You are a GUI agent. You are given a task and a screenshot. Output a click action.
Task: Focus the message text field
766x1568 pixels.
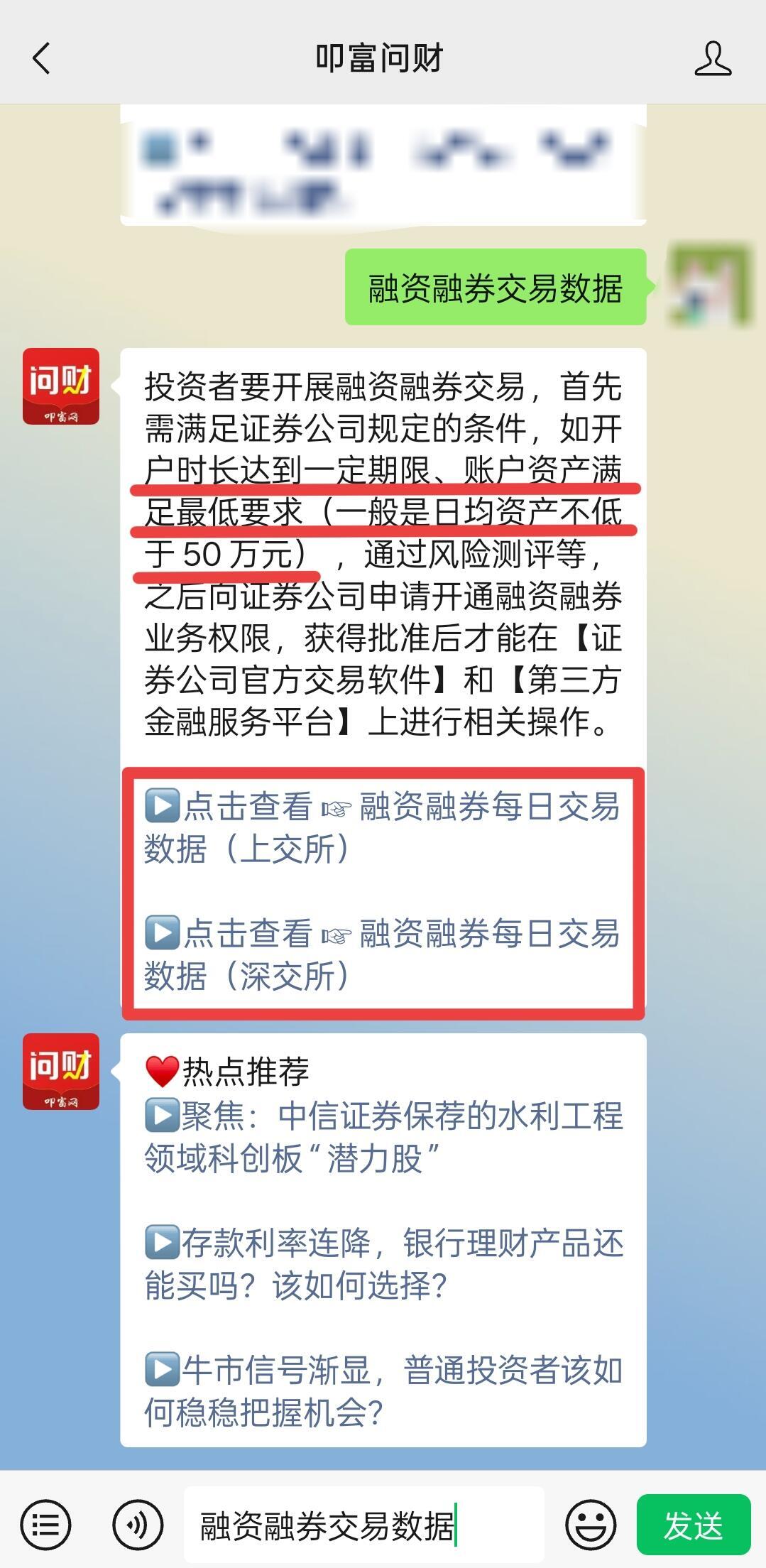(x=363, y=1525)
